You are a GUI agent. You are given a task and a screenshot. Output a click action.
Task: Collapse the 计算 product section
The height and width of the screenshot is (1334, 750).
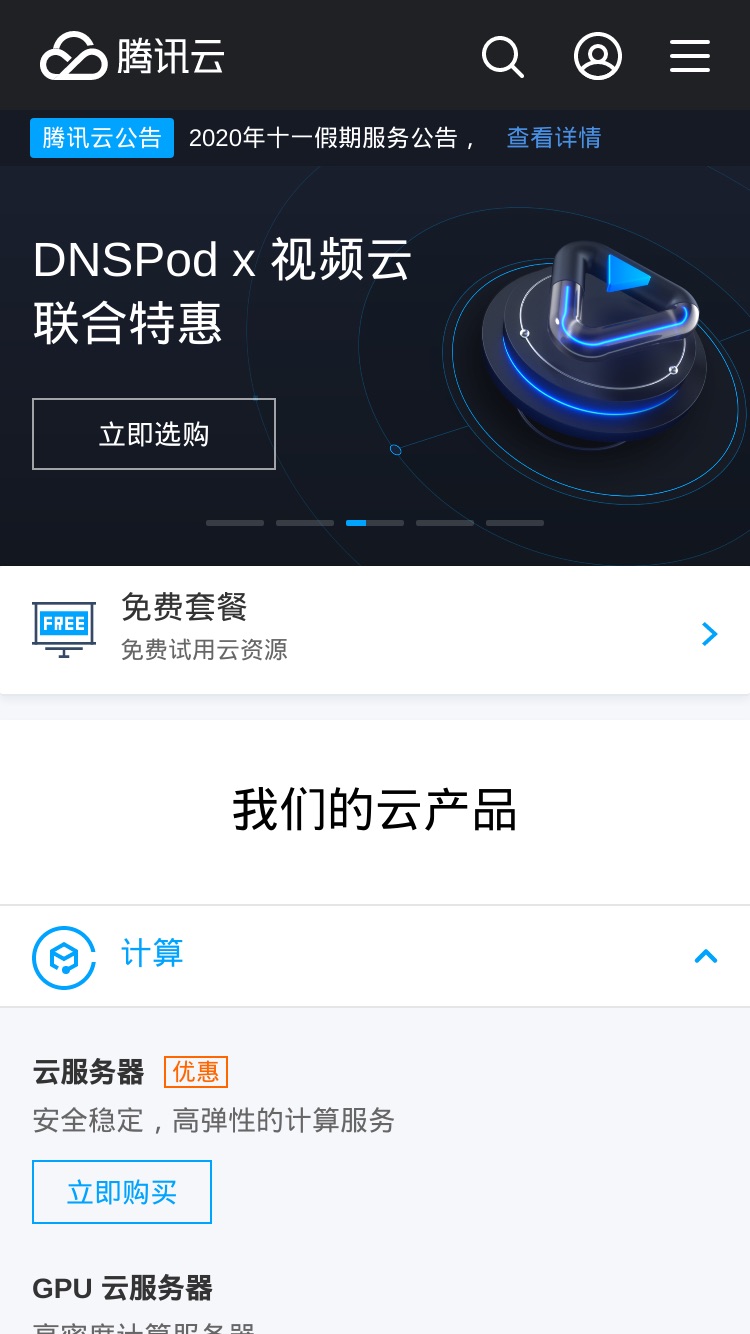tap(375, 956)
